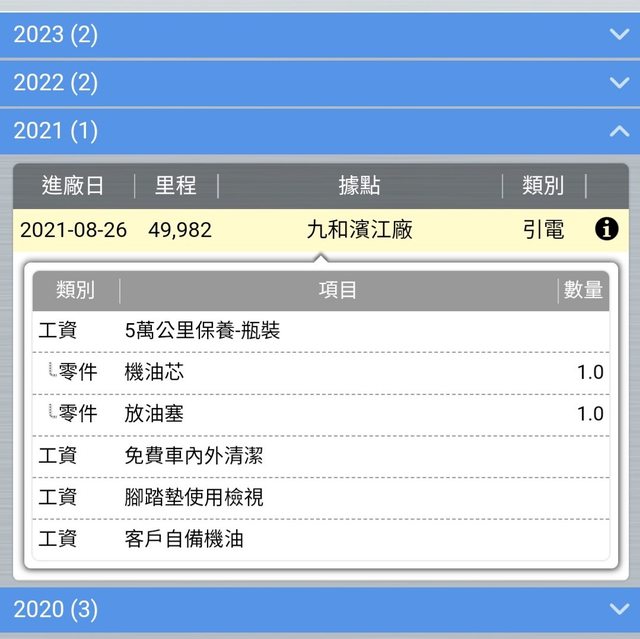Expand the 2023 (2) service records

tap(320, 35)
